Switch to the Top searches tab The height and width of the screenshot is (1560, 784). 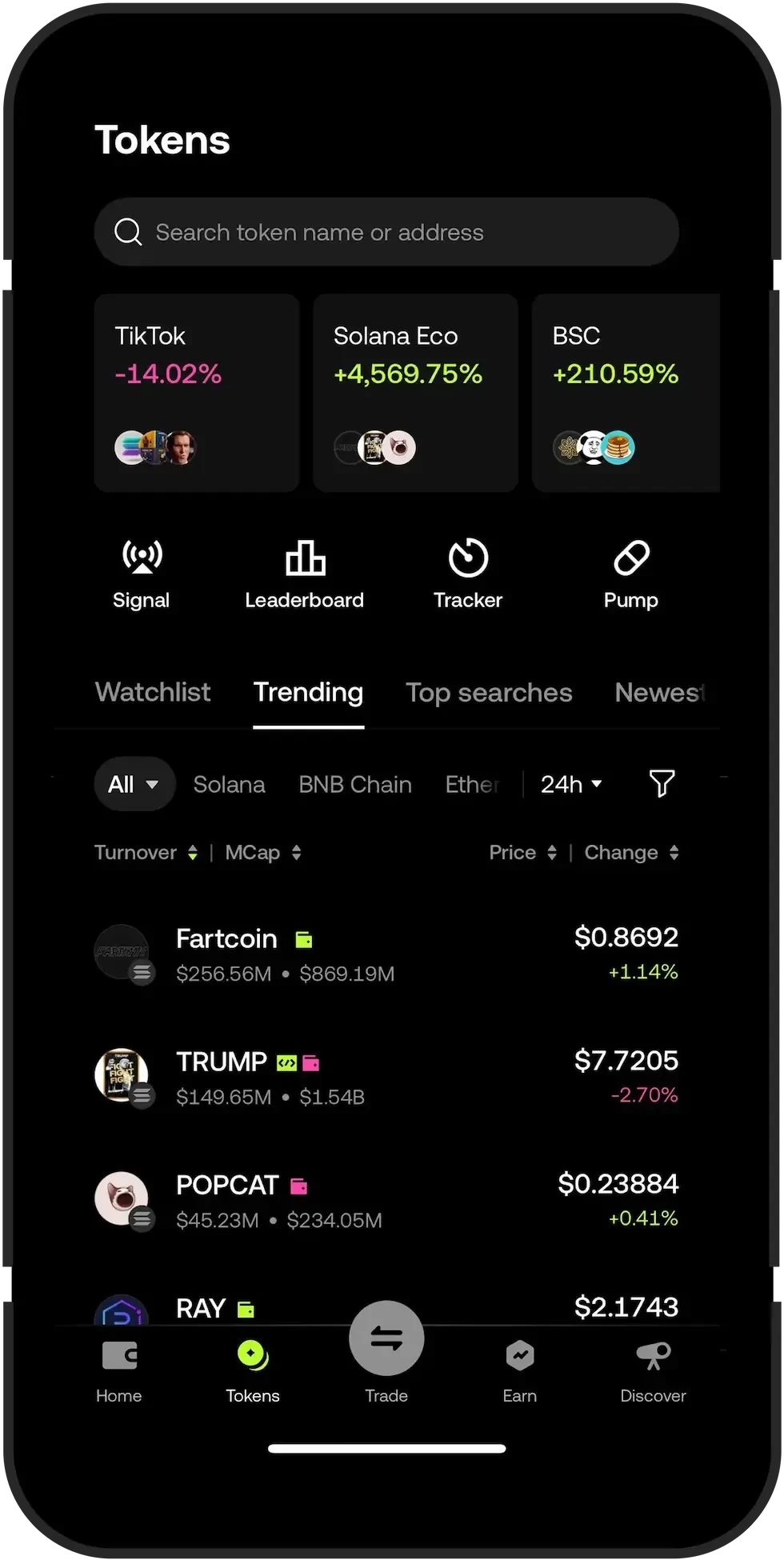click(x=489, y=692)
